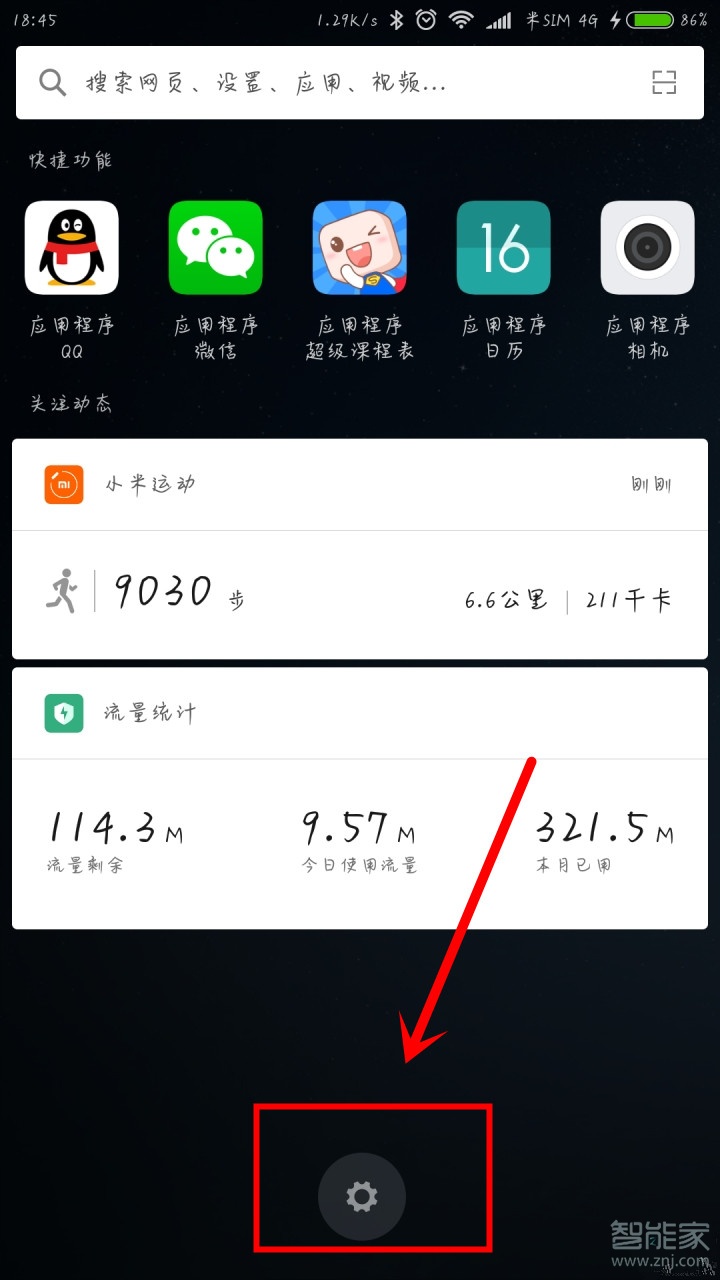720x1280 pixels.
Task: Tap the QR code scanner icon
Action: pos(663,82)
